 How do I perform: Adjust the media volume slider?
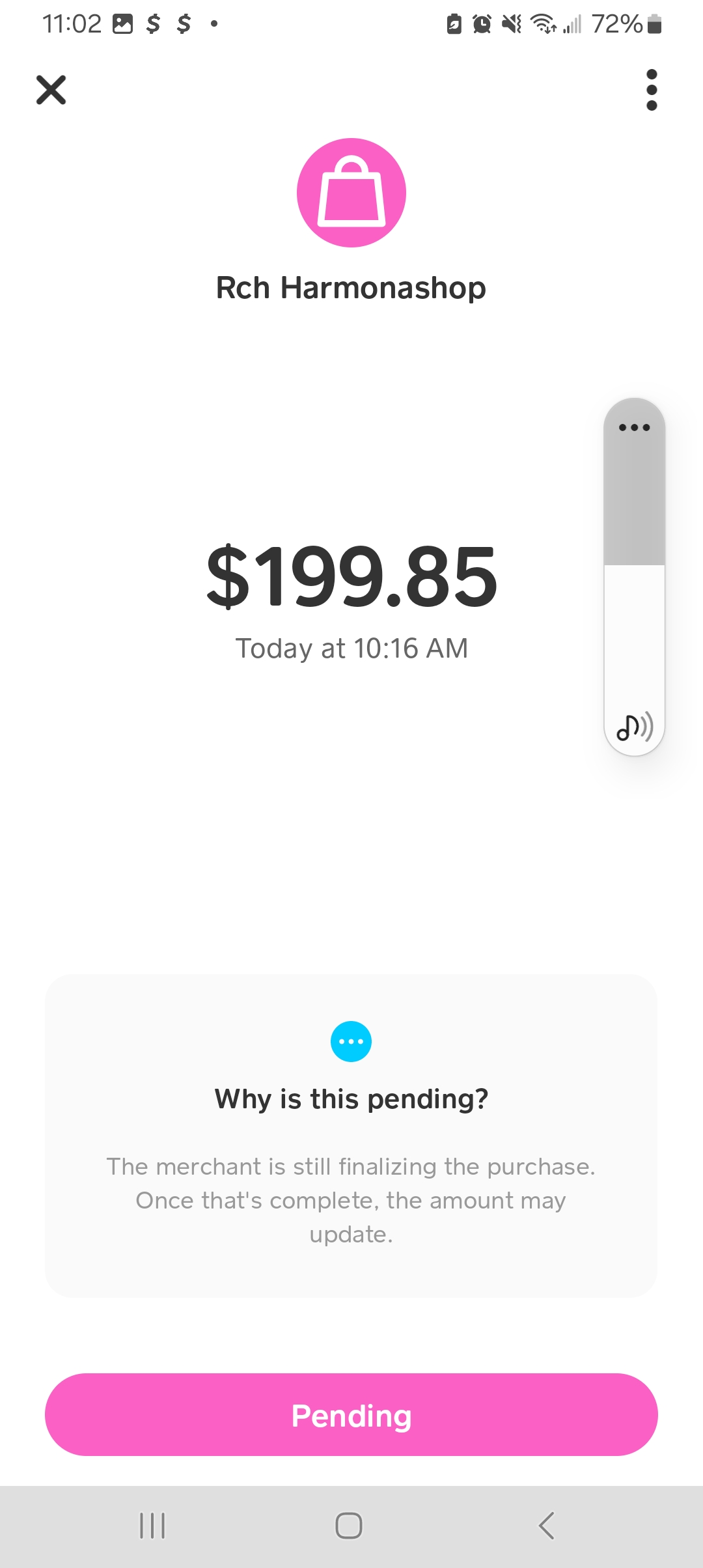[x=634, y=565]
